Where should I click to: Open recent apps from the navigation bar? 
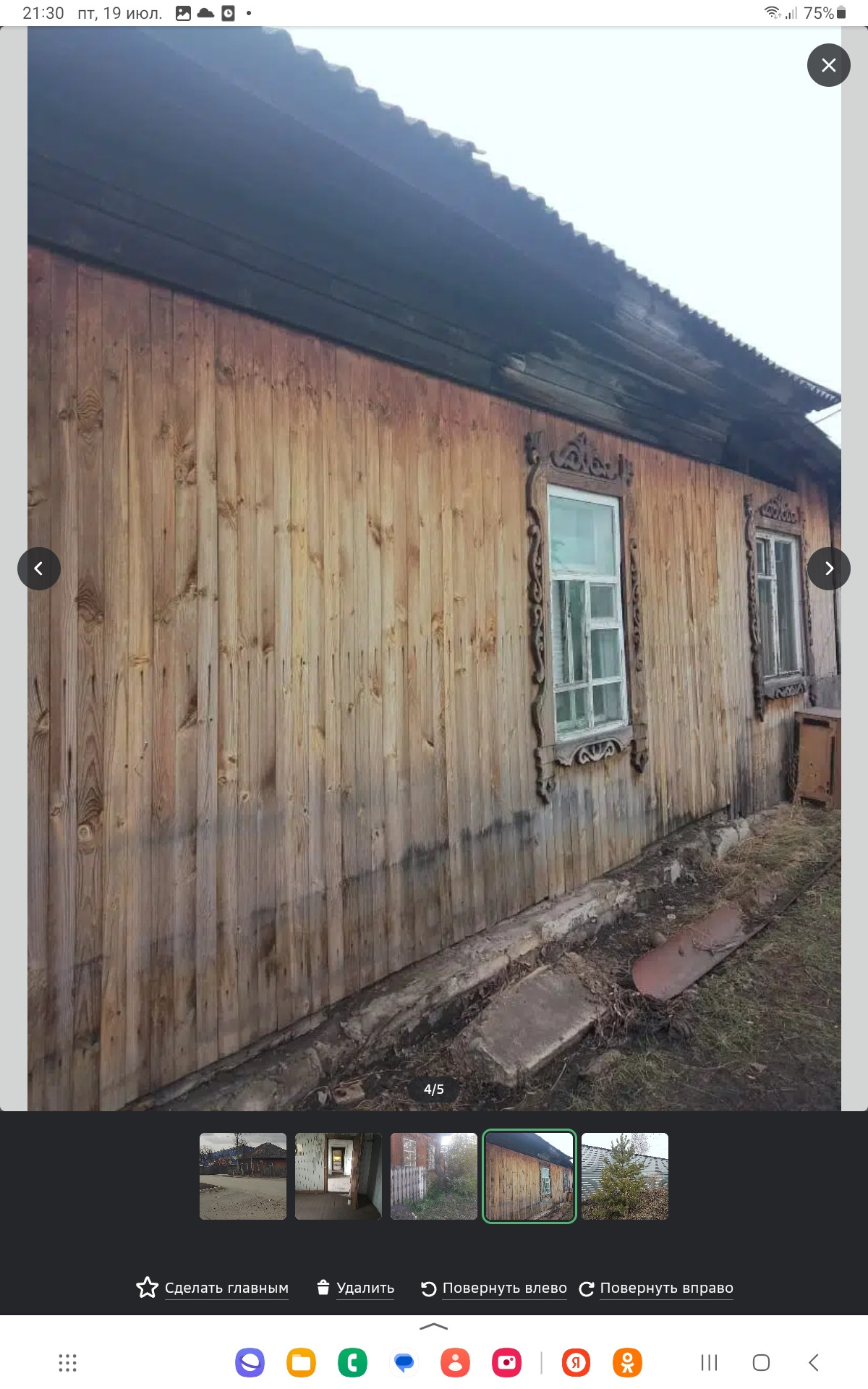tap(709, 1363)
